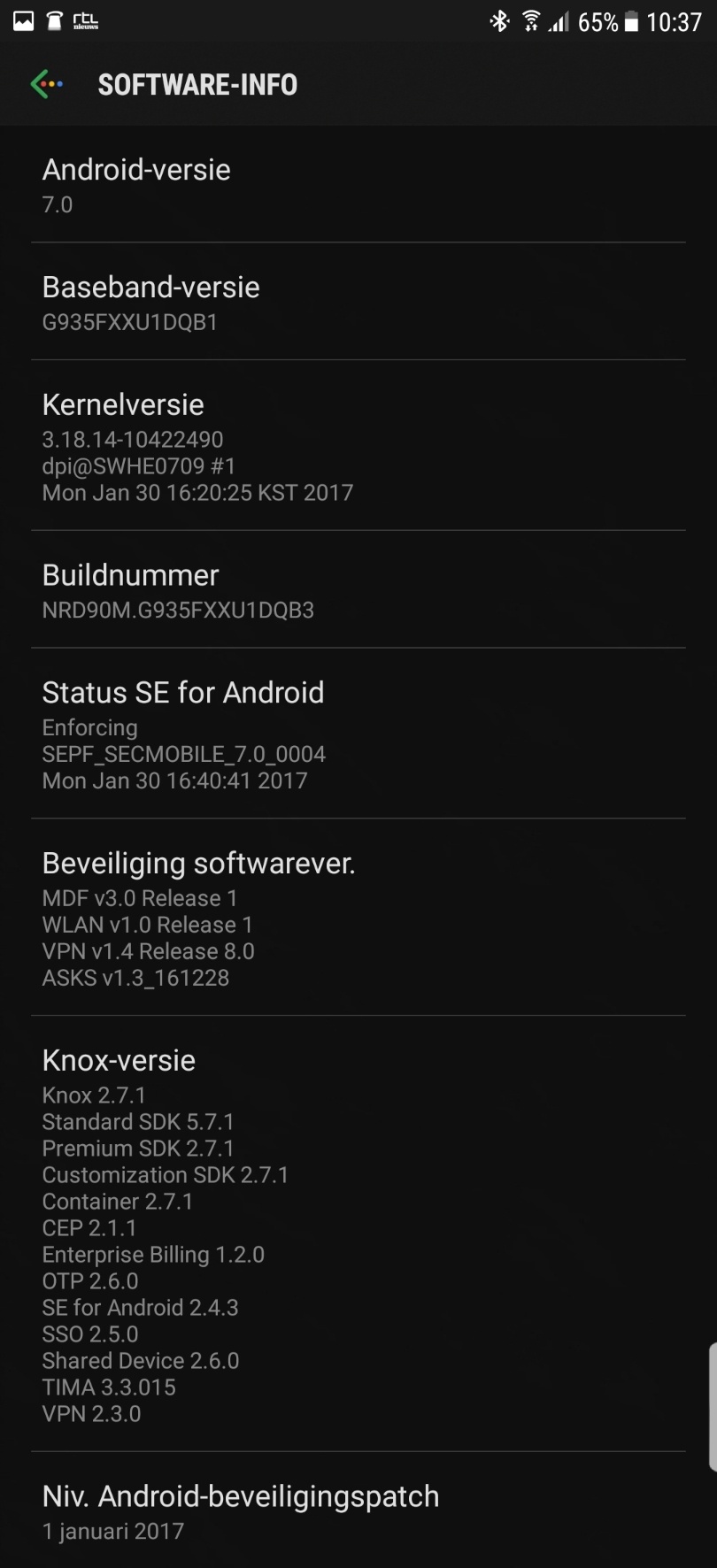Go back from Software-info screen
Viewport: 717px width, 1568px height.
point(47,84)
